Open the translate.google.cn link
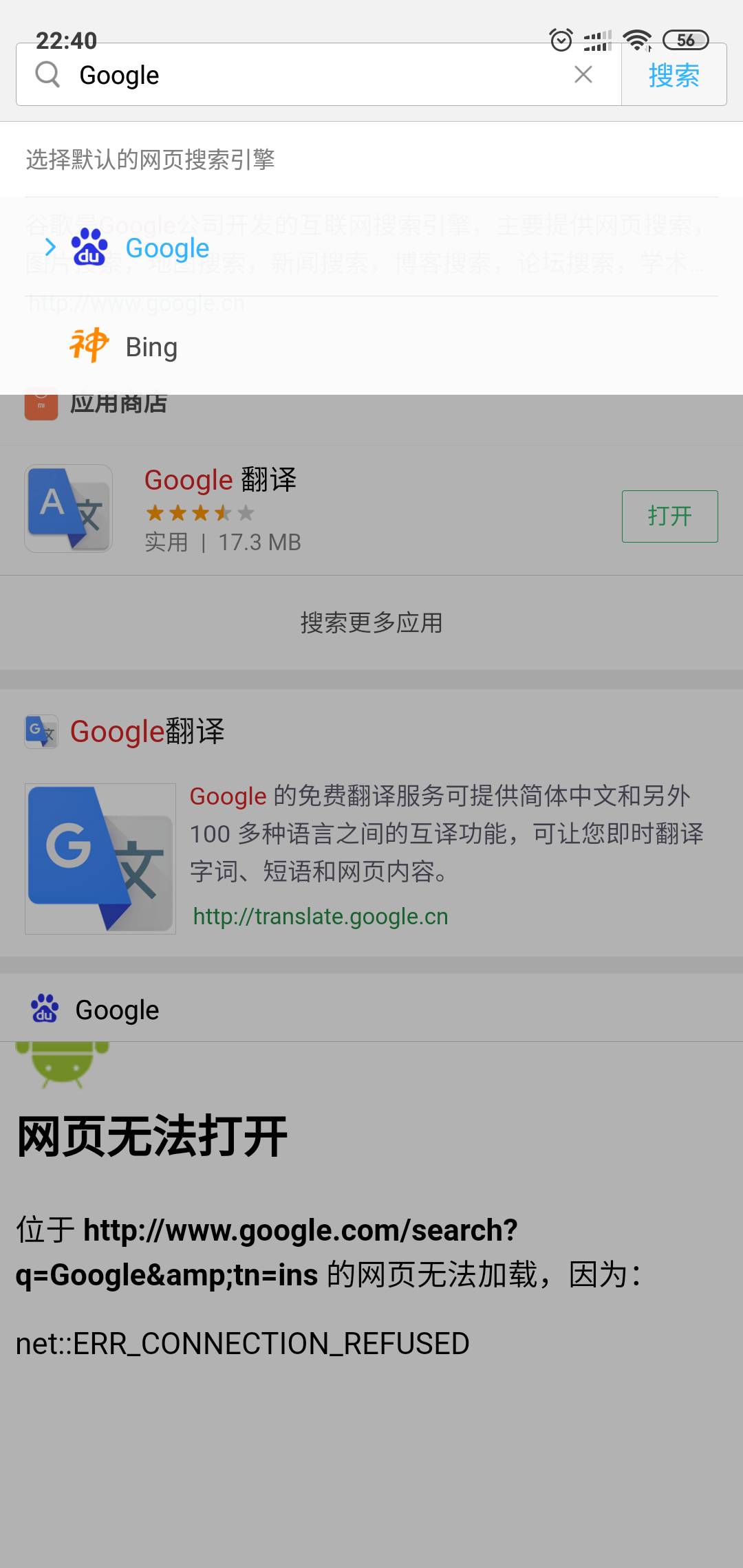This screenshot has width=743, height=1568. (x=321, y=916)
